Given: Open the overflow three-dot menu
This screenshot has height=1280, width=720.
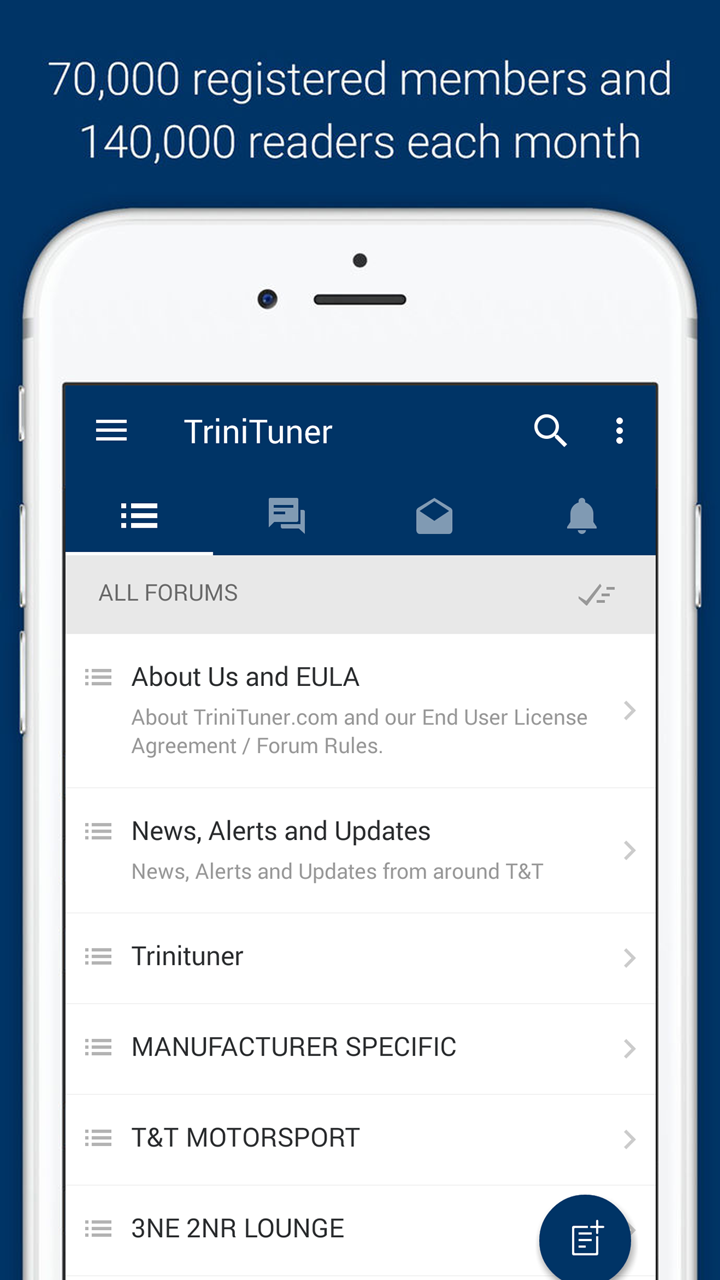Looking at the screenshot, I should pyautogui.click(x=620, y=430).
